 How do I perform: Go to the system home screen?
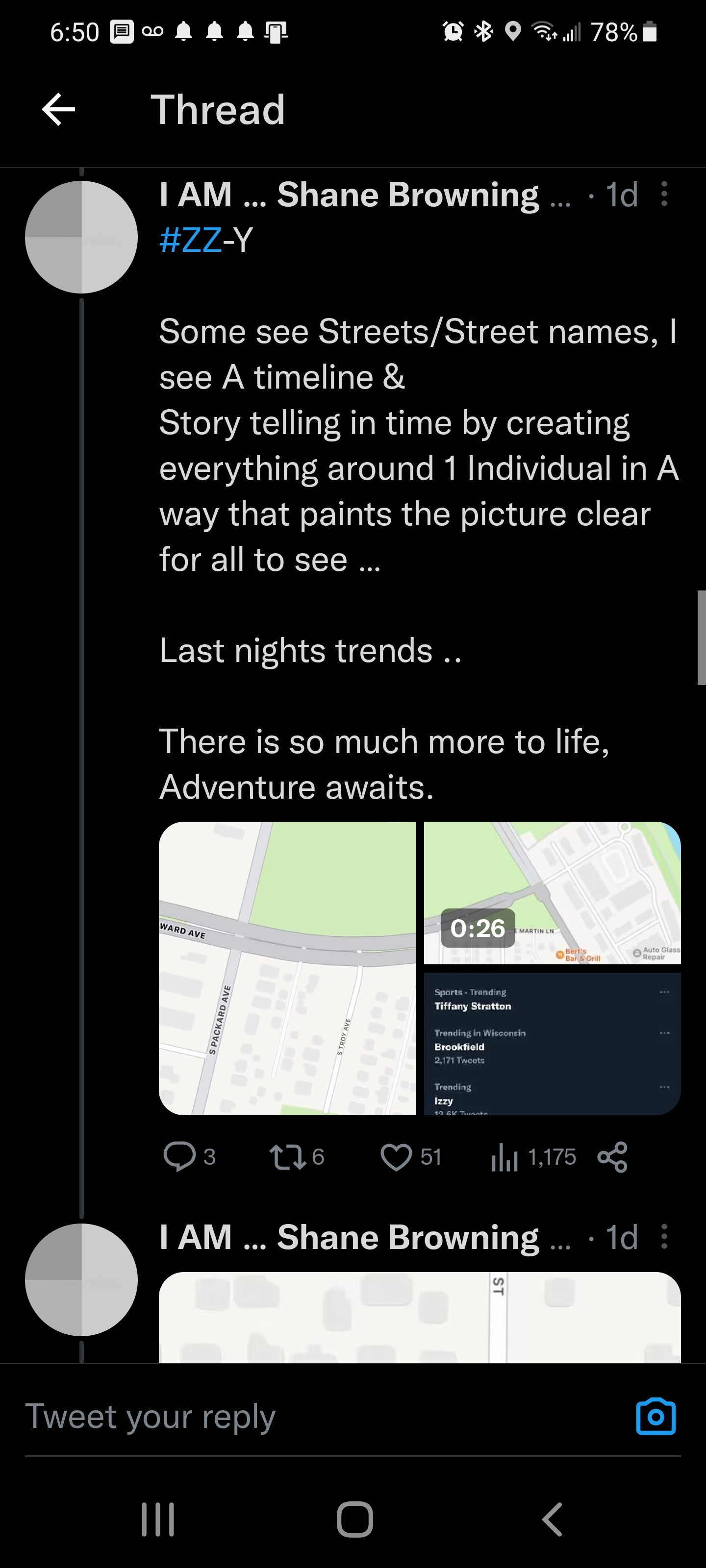coord(354,1519)
